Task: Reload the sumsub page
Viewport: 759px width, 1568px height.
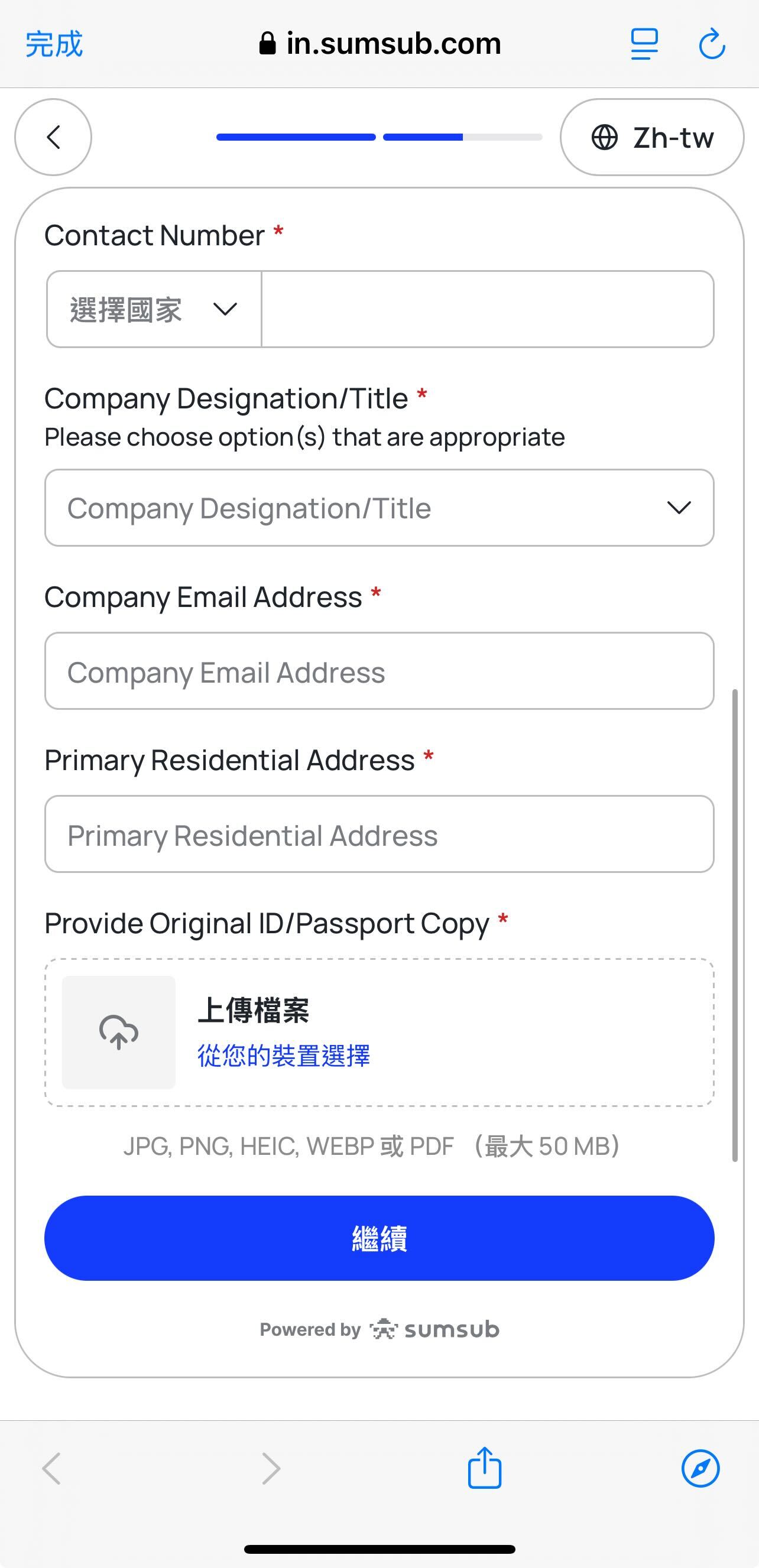Action: tap(712, 44)
